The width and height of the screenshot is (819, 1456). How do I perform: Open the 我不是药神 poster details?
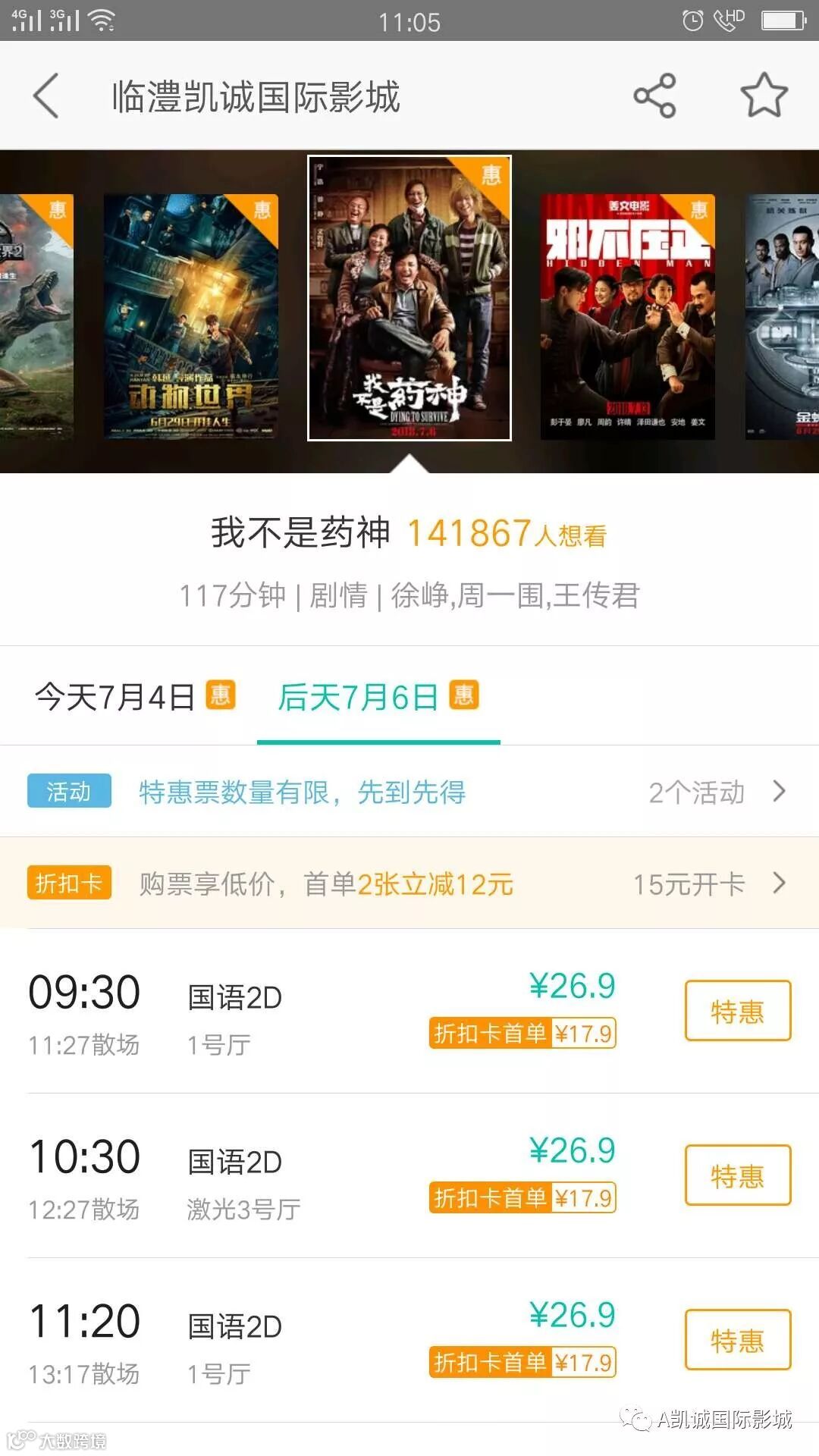409,298
